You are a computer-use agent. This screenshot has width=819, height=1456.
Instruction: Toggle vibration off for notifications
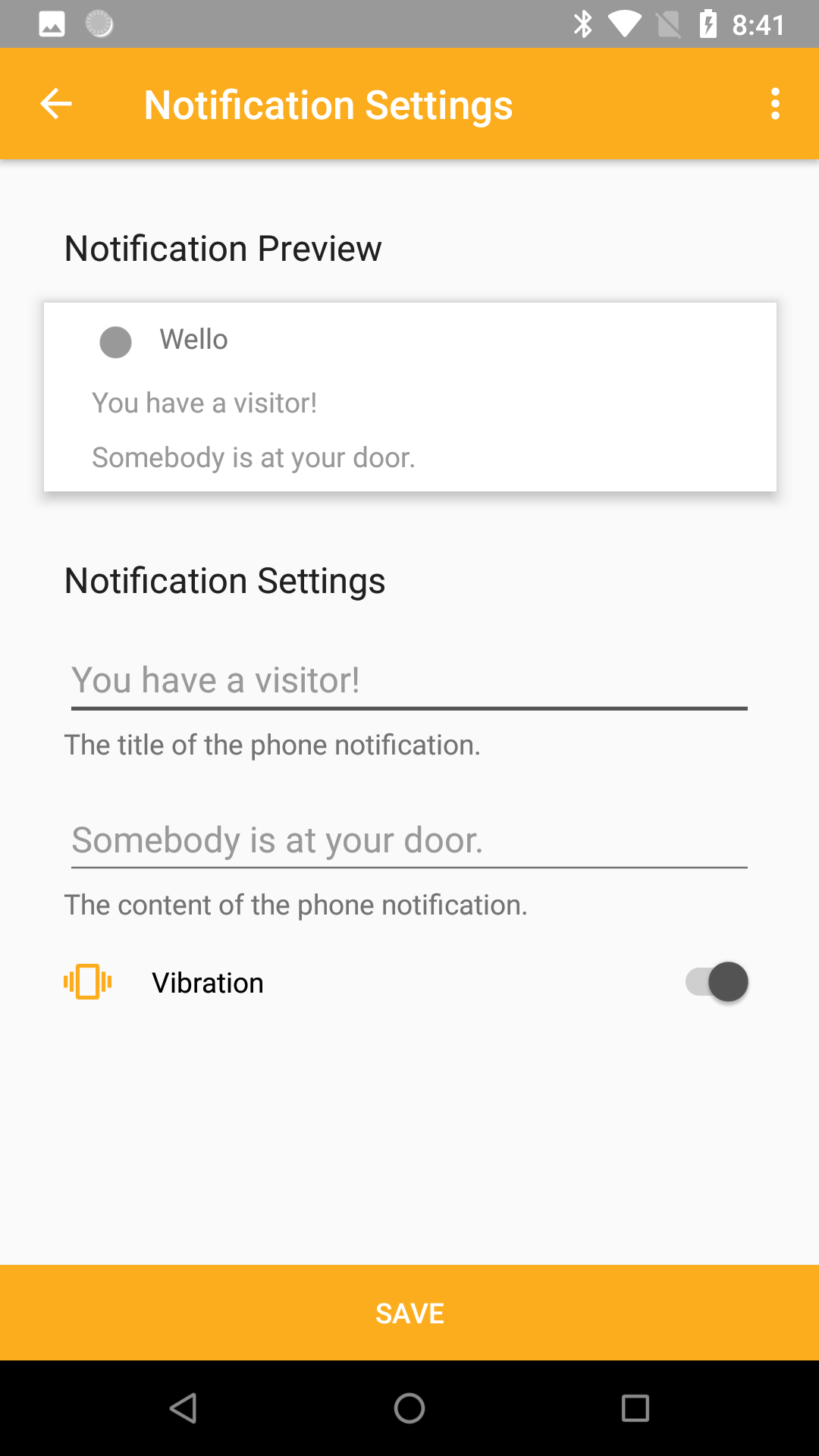coord(715,981)
